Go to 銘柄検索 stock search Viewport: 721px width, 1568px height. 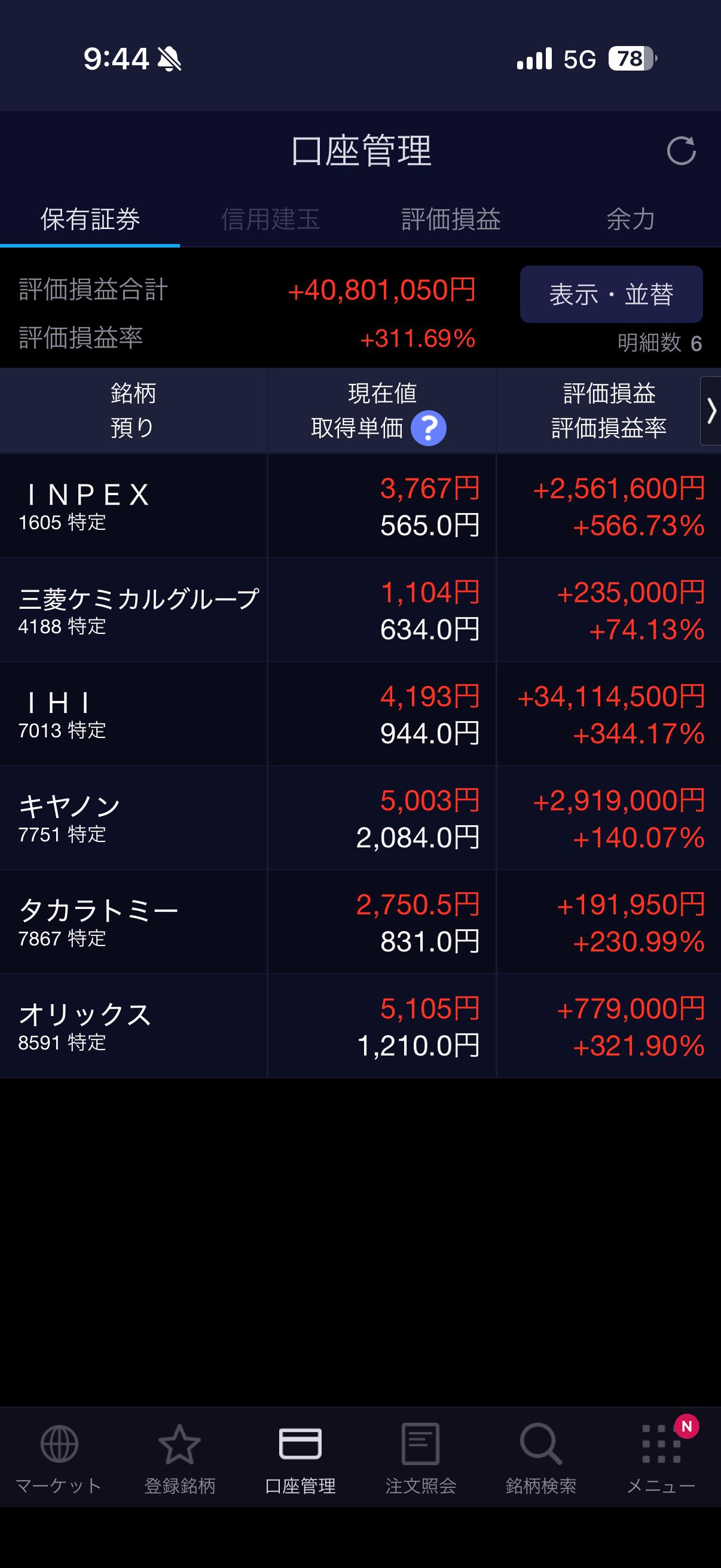click(x=541, y=1459)
